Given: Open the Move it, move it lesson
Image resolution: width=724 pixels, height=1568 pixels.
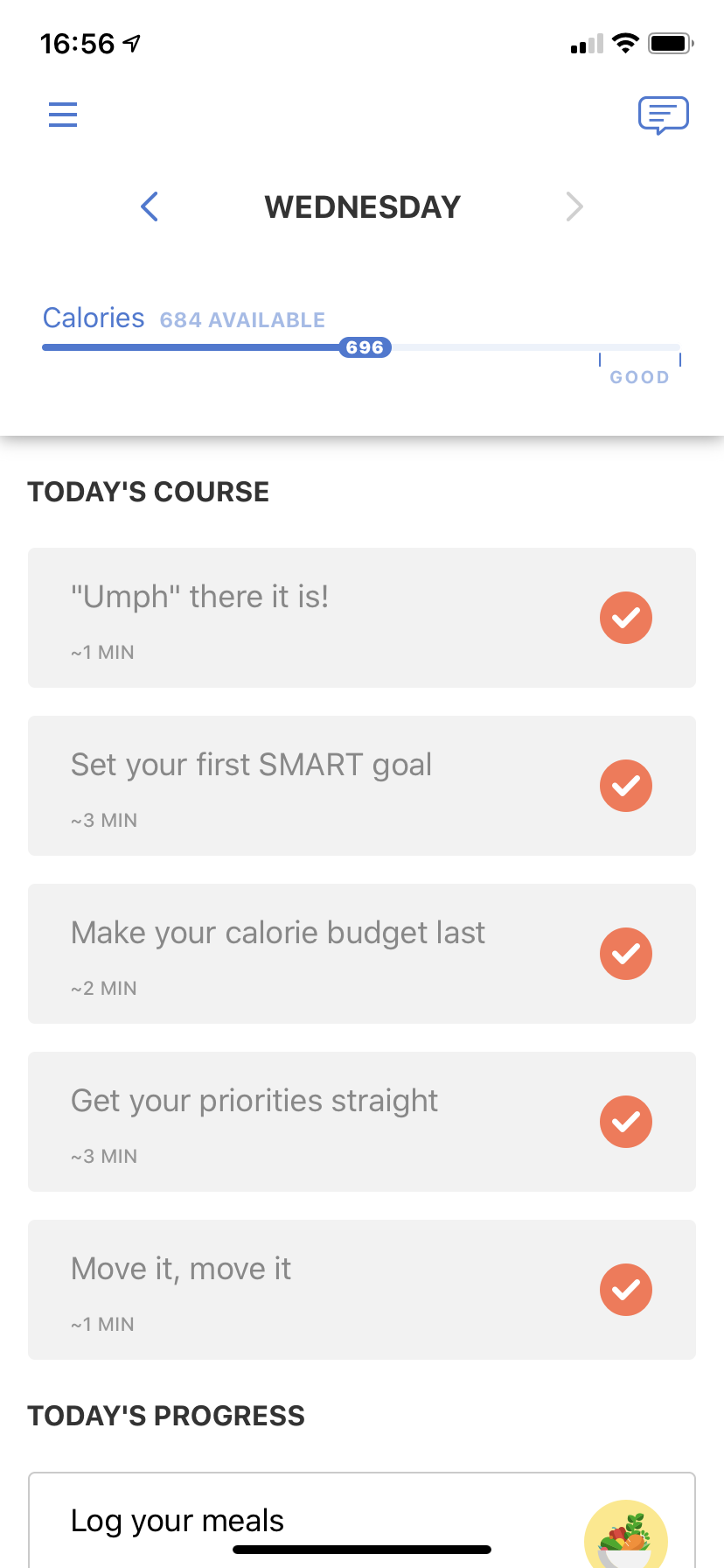Looking at the screenshot, I should [x=361, y=1290].
